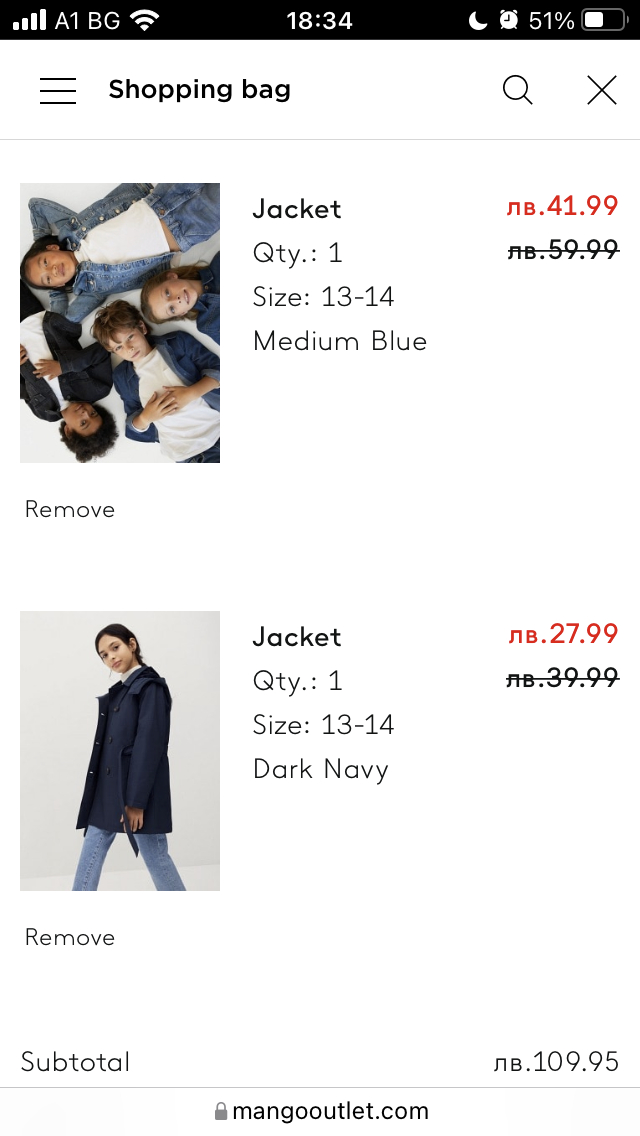Tap the mangooutlet.com address bar

320,1111
